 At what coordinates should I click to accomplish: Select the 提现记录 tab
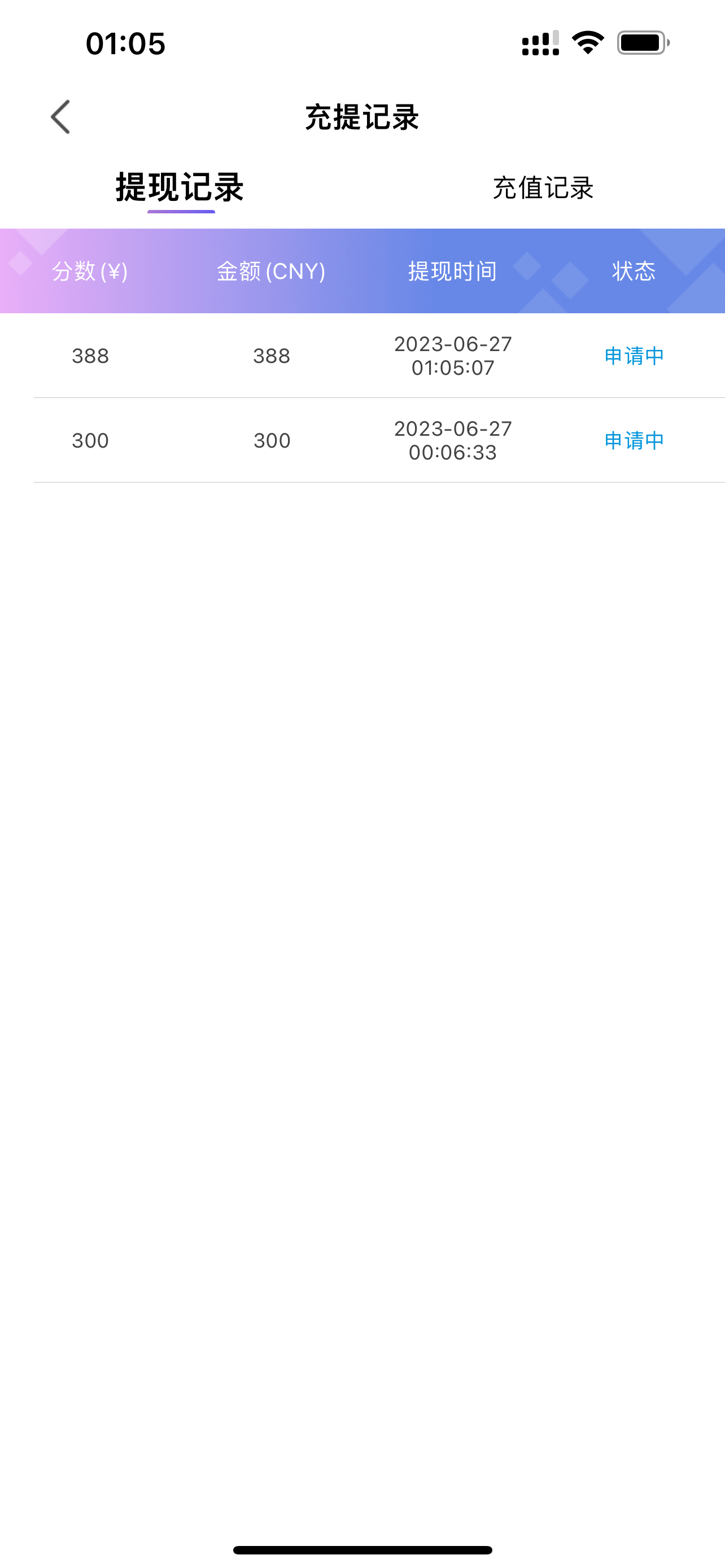[180, 187]
